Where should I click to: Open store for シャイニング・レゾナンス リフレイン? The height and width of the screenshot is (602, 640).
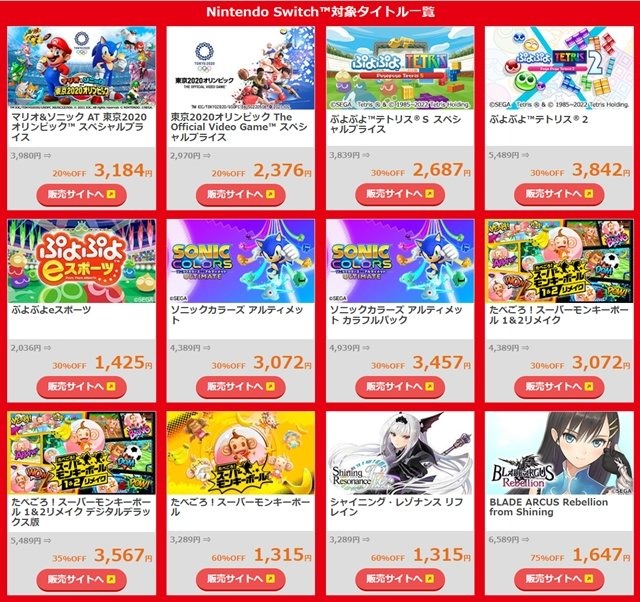[400, 578]
